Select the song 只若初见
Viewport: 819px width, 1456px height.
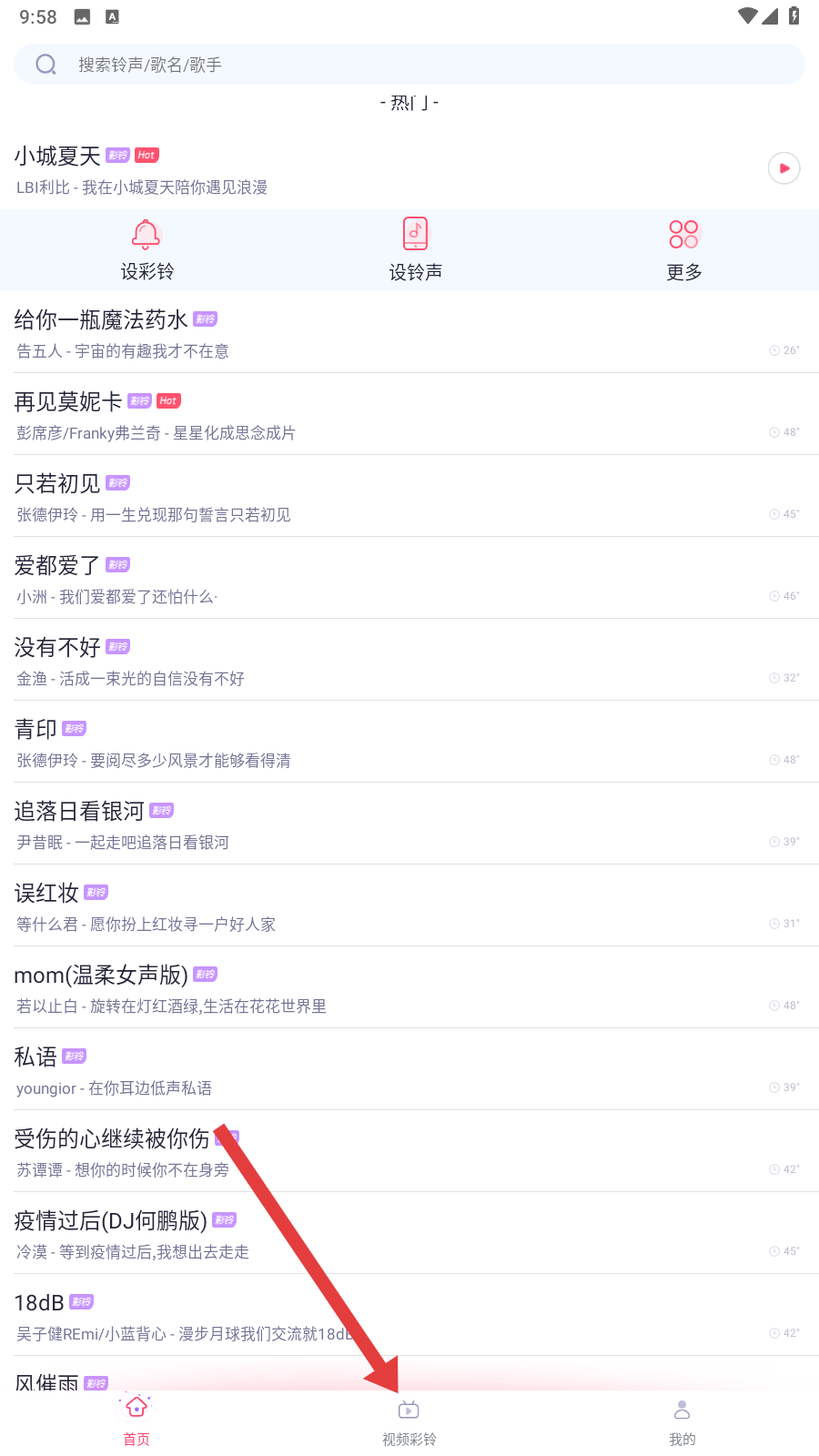pyautogui.click(x=57, y=484)
